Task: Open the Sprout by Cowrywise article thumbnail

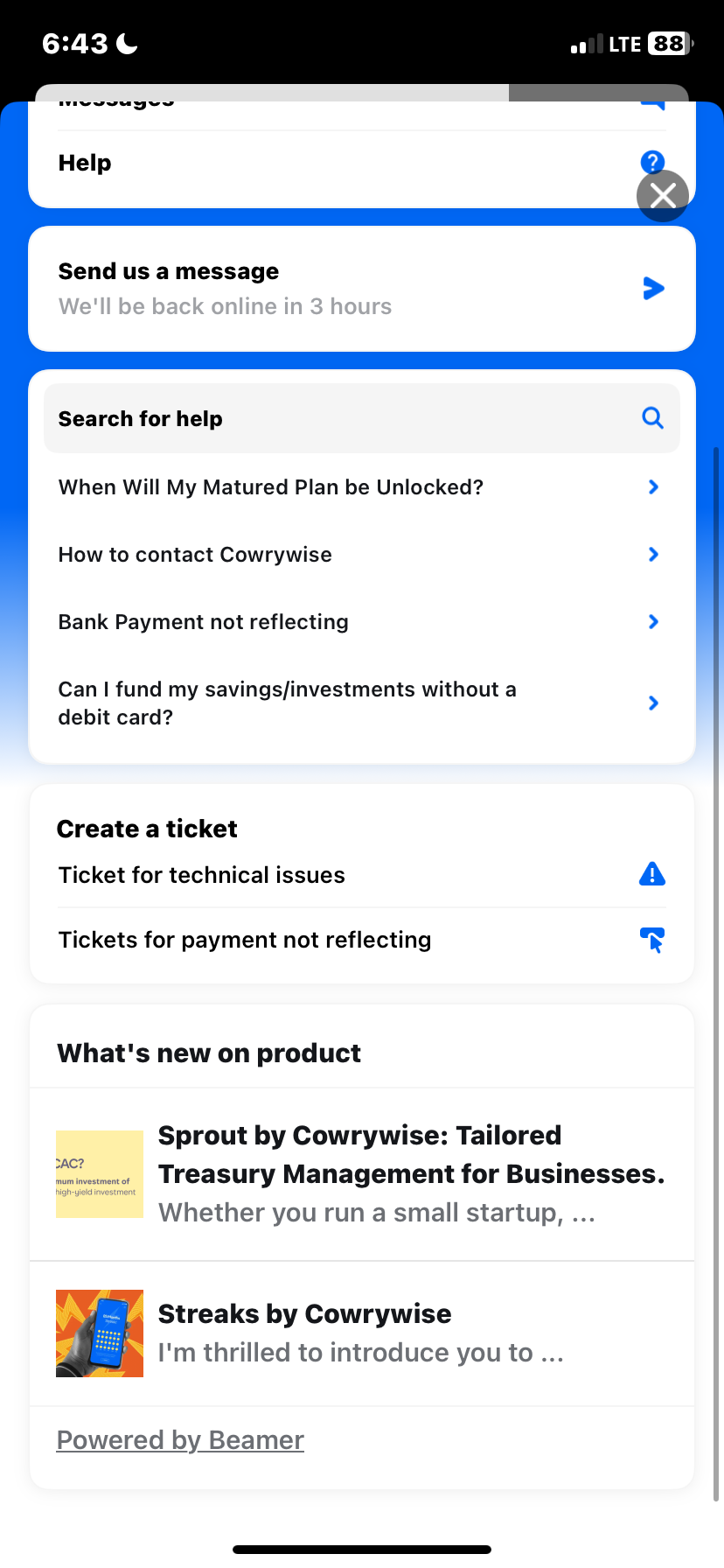Action: click(99, 1173)
